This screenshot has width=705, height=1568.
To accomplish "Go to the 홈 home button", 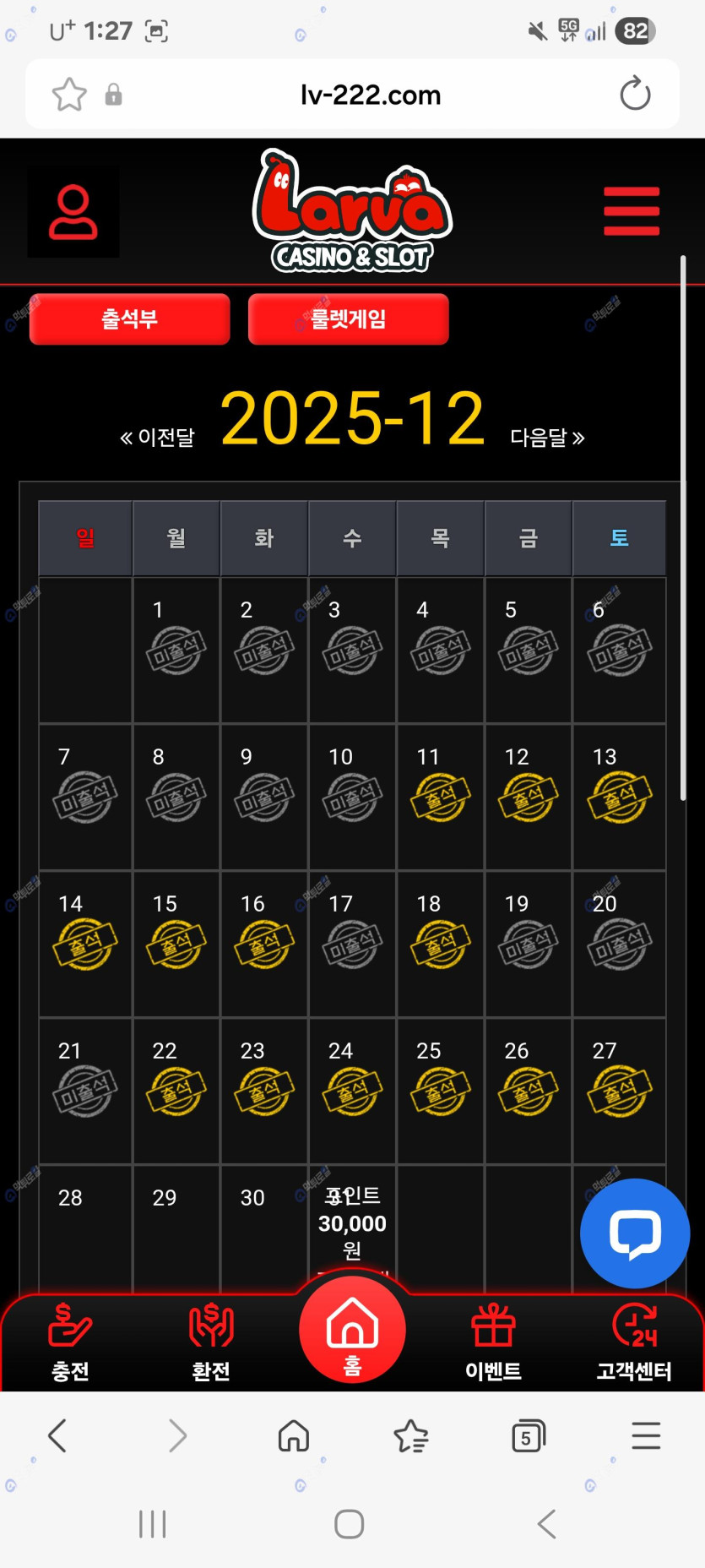I will click(x=352, y=1331).
